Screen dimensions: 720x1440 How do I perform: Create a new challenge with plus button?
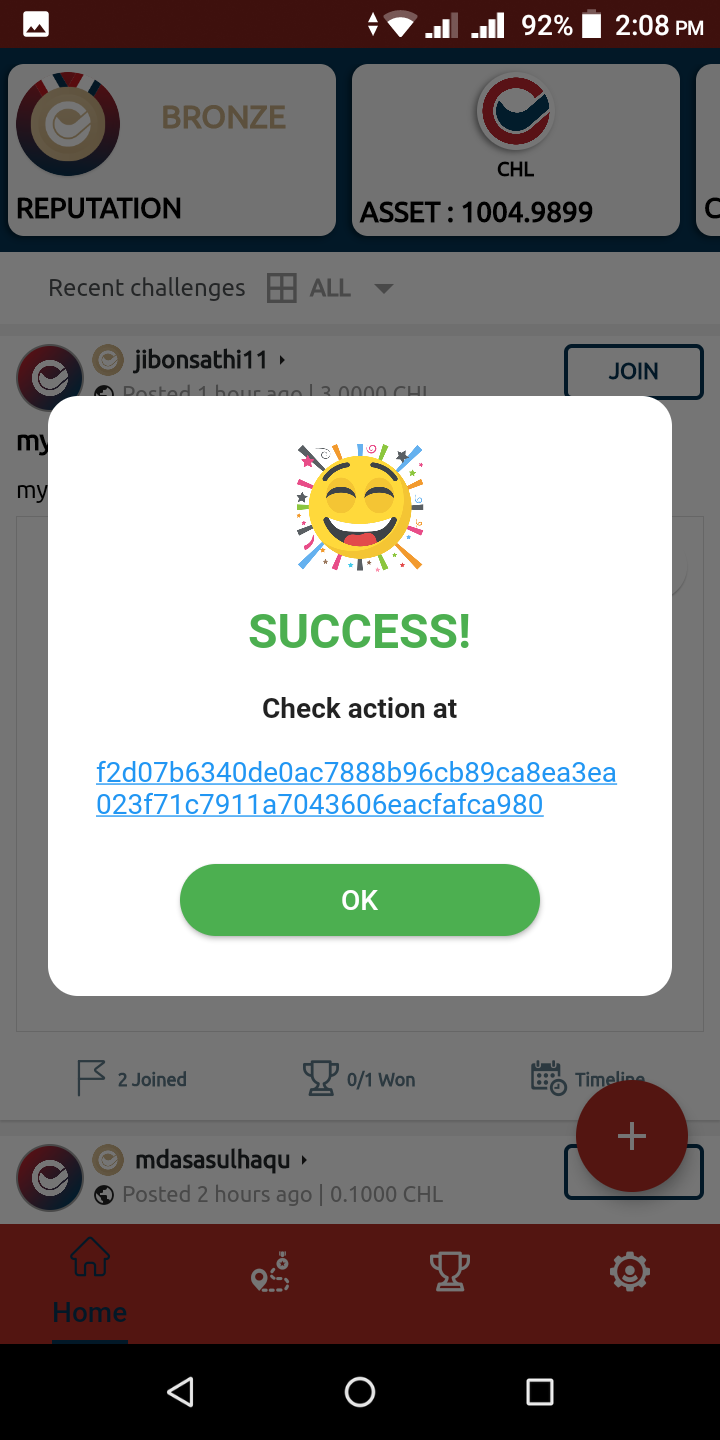[631, 1136]
